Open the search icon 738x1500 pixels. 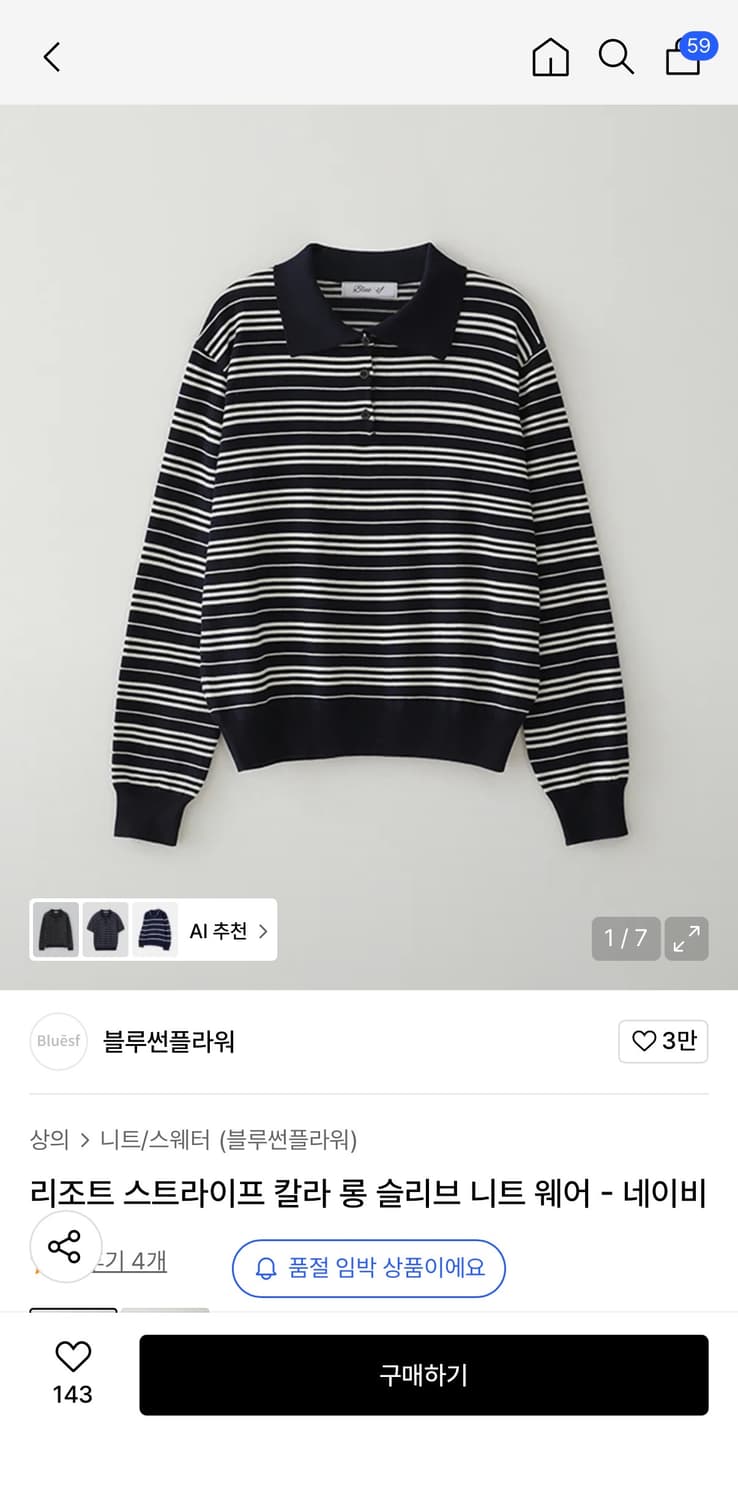pyautogui.click(x=616, y=57)
